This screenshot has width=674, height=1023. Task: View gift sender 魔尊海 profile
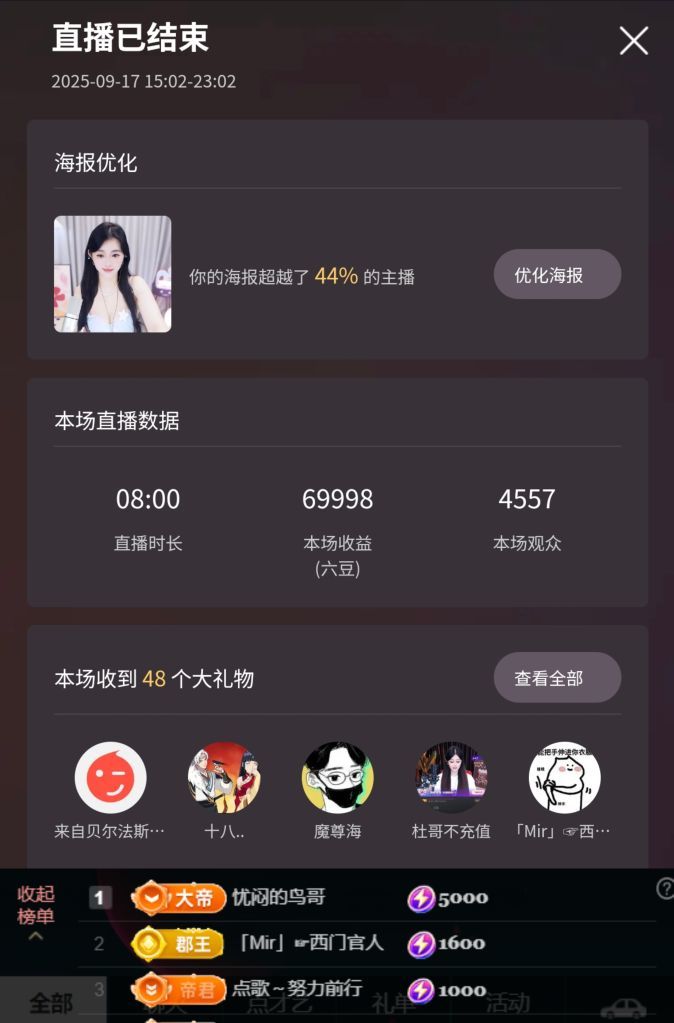337,777
